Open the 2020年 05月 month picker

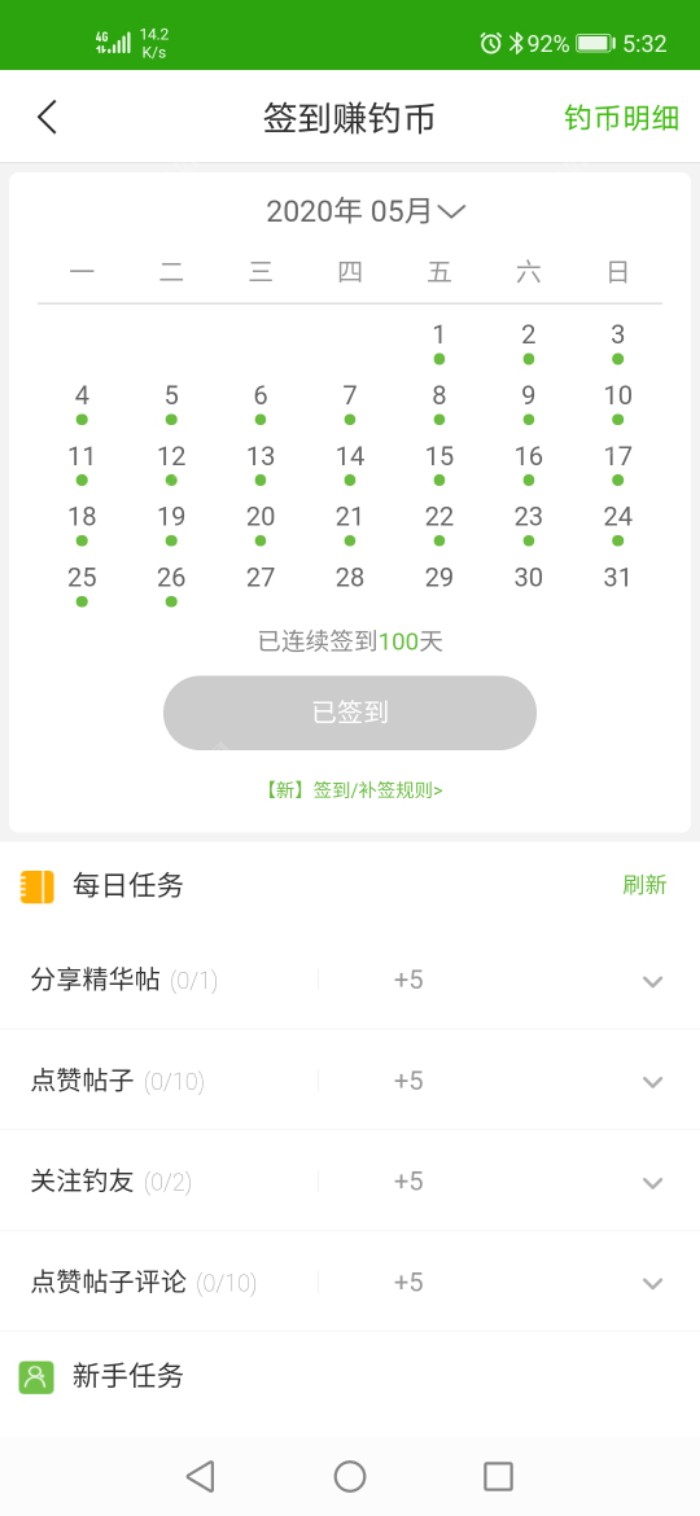click(x=365, y=211)
